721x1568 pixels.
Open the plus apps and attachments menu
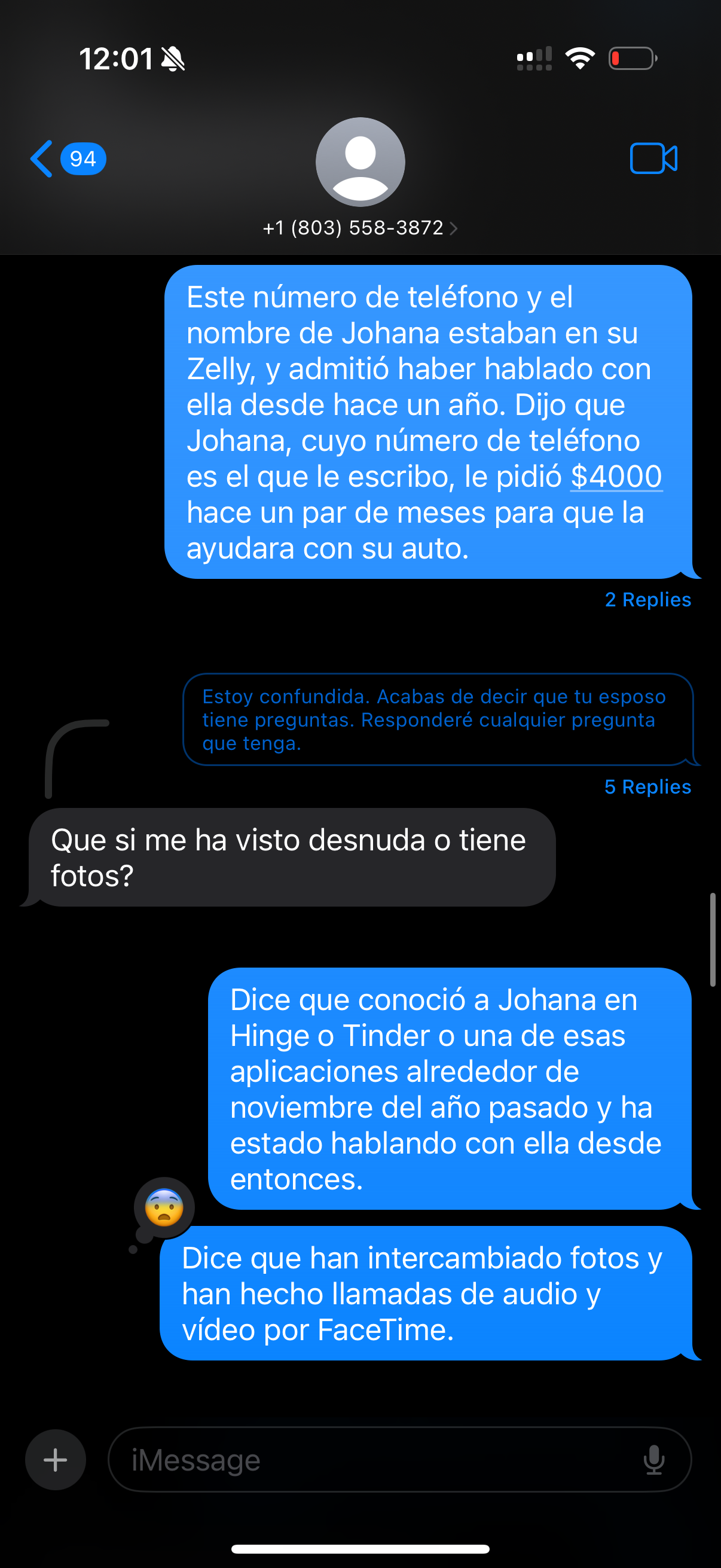[x=56, y=1460]
